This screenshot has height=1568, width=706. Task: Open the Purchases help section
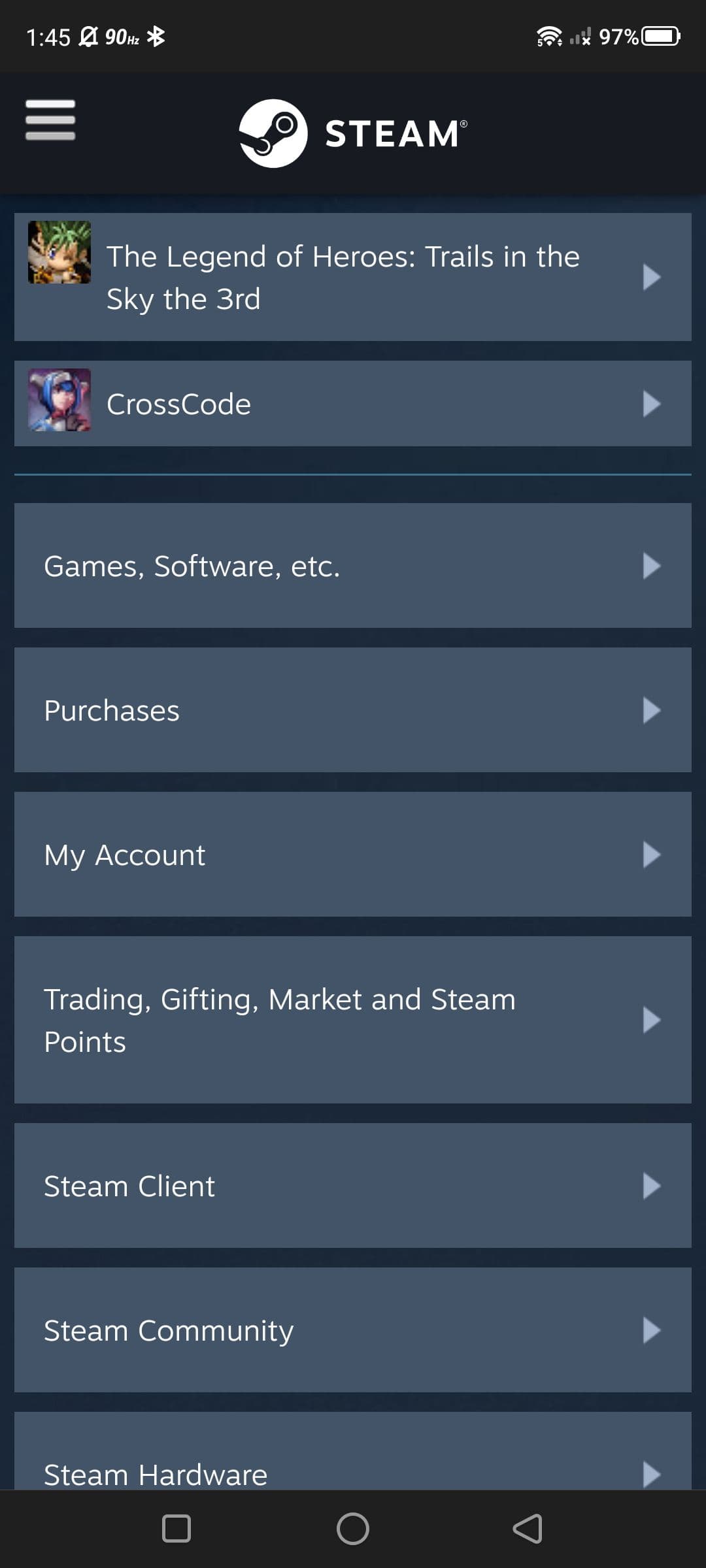tap(353, 710)
